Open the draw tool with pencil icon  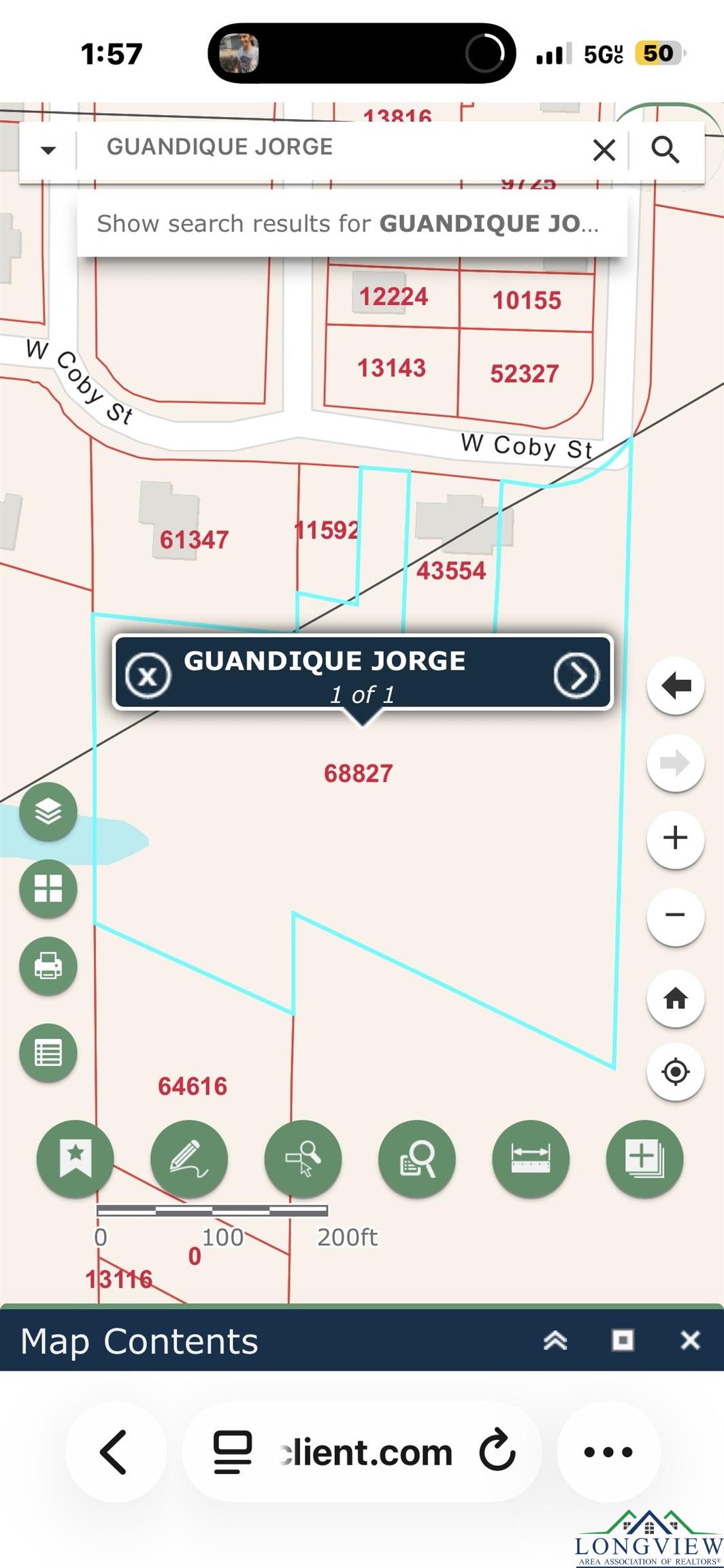pos(189,1158)
